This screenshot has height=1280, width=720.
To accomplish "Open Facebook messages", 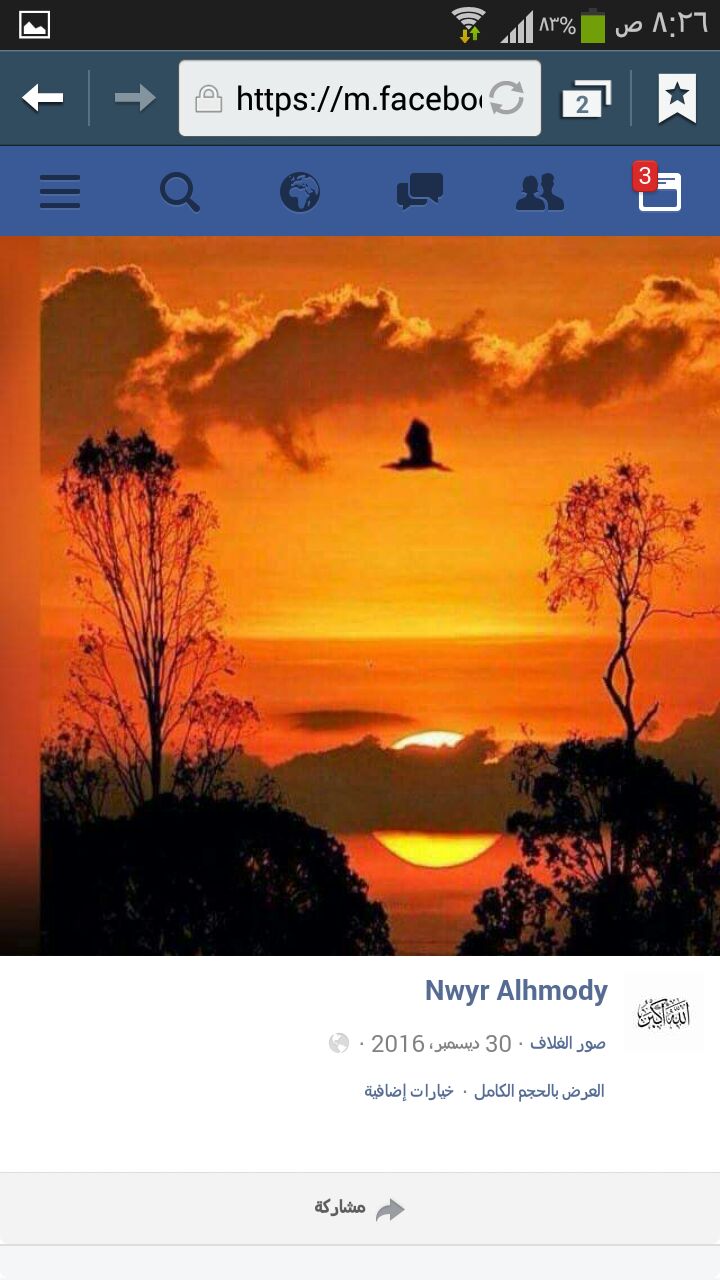I will click(x=420, y=191).
